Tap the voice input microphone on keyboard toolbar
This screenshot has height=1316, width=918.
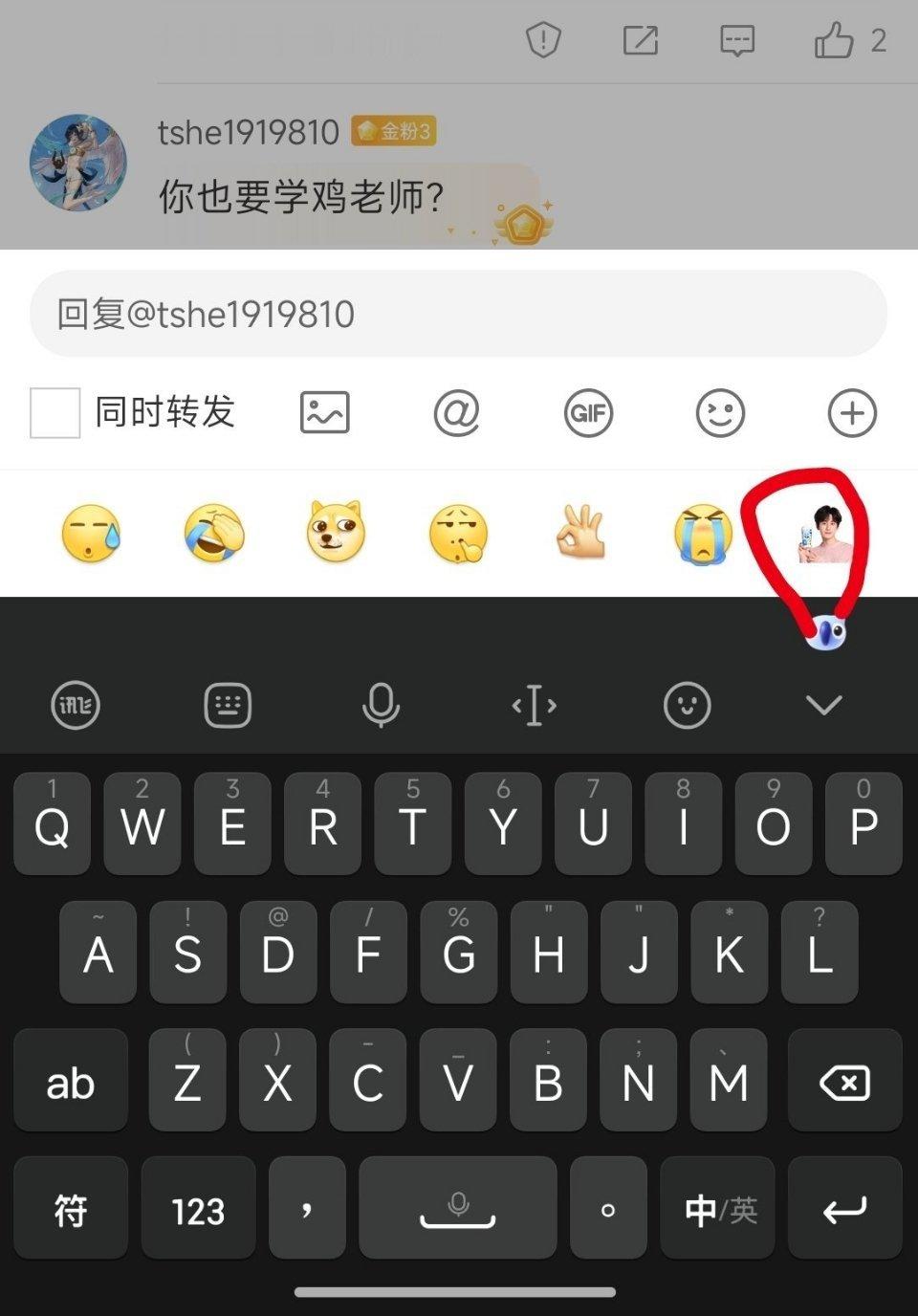(x=382, y=706)
